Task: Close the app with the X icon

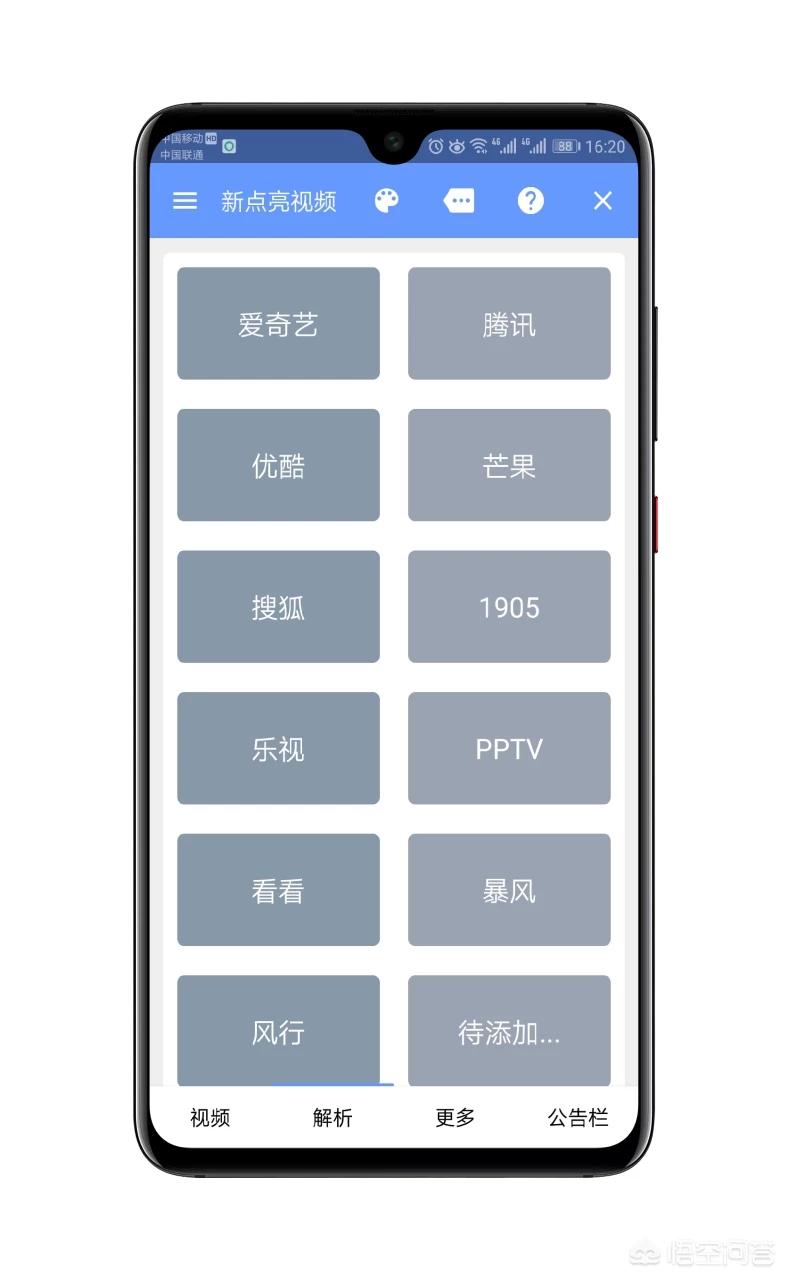Action: click(602, 201)
